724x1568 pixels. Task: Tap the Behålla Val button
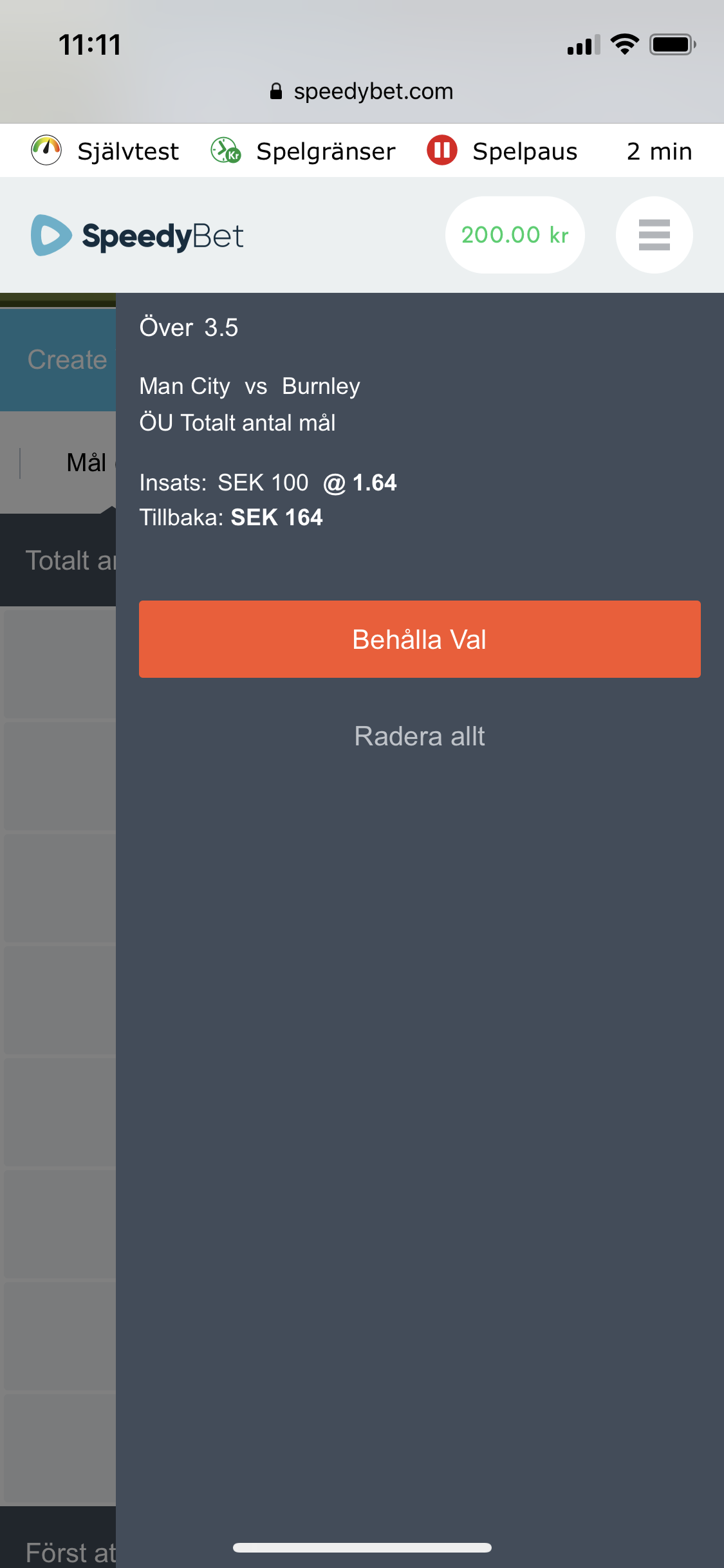(420, 639)
